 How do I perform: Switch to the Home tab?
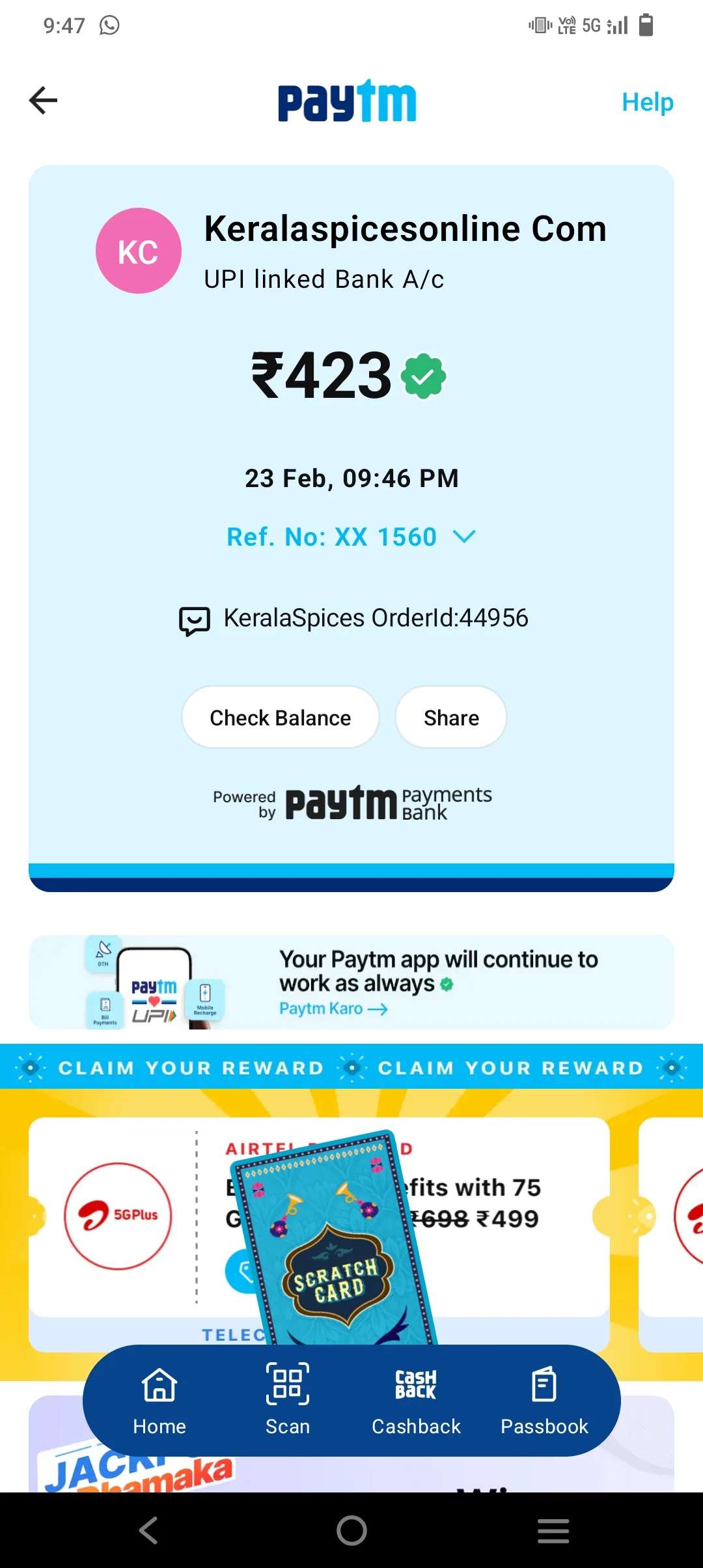[159, 1401]
